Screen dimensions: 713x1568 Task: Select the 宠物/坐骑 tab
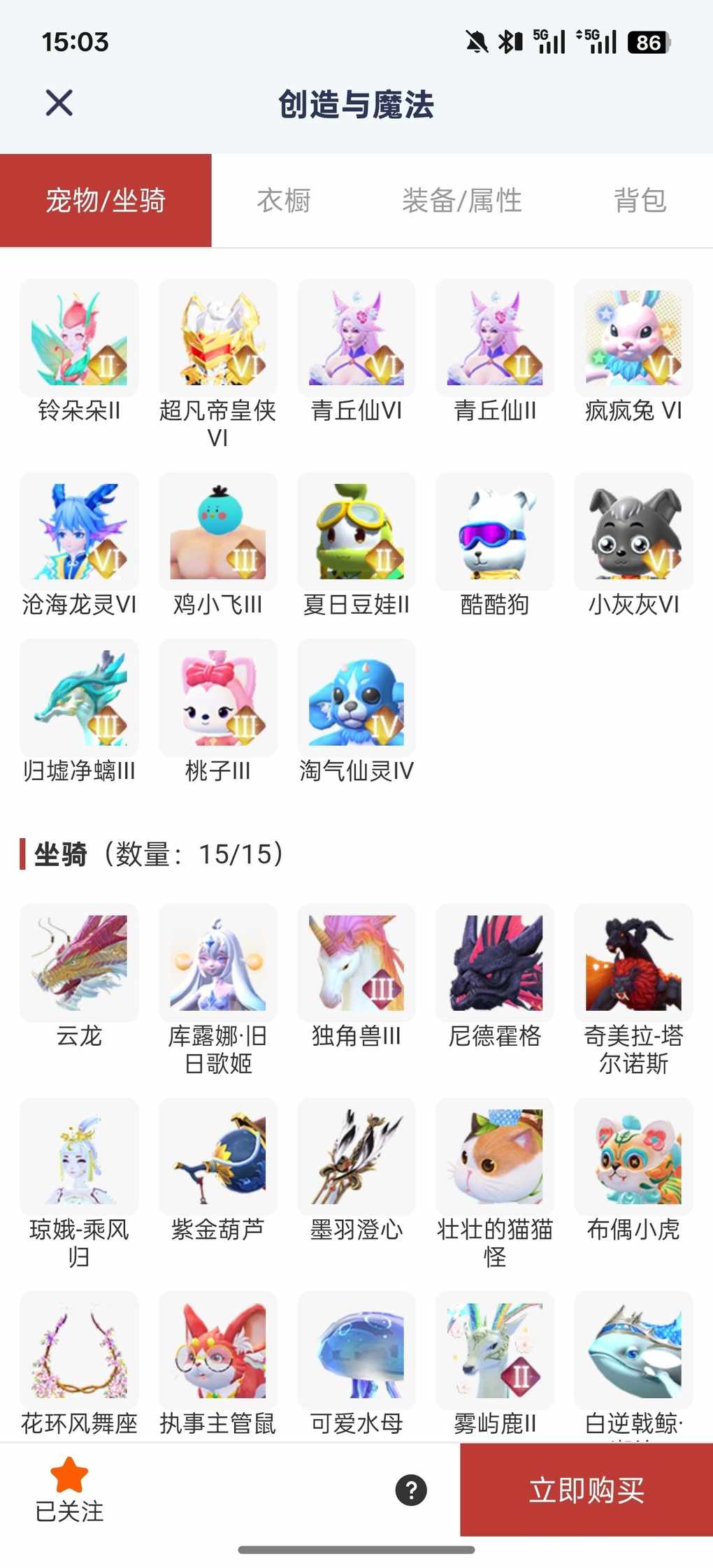coord(106,201)
